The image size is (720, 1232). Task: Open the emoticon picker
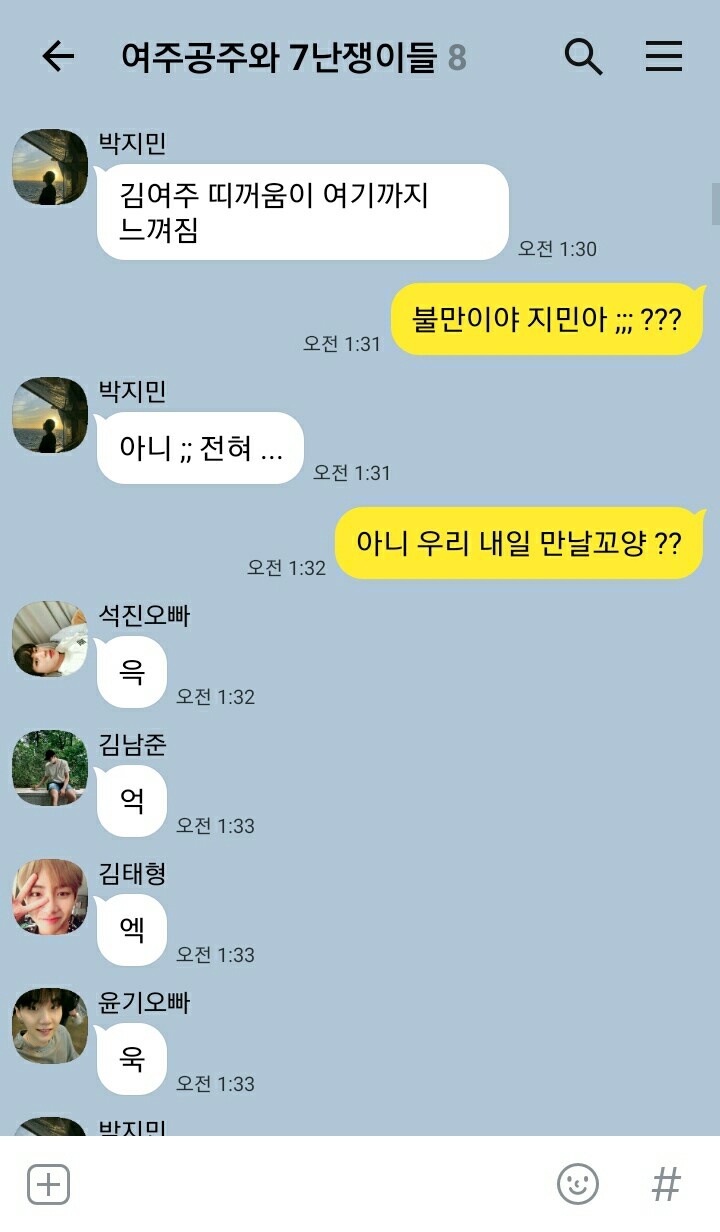pyautogui.click(x=577, y=1185)
